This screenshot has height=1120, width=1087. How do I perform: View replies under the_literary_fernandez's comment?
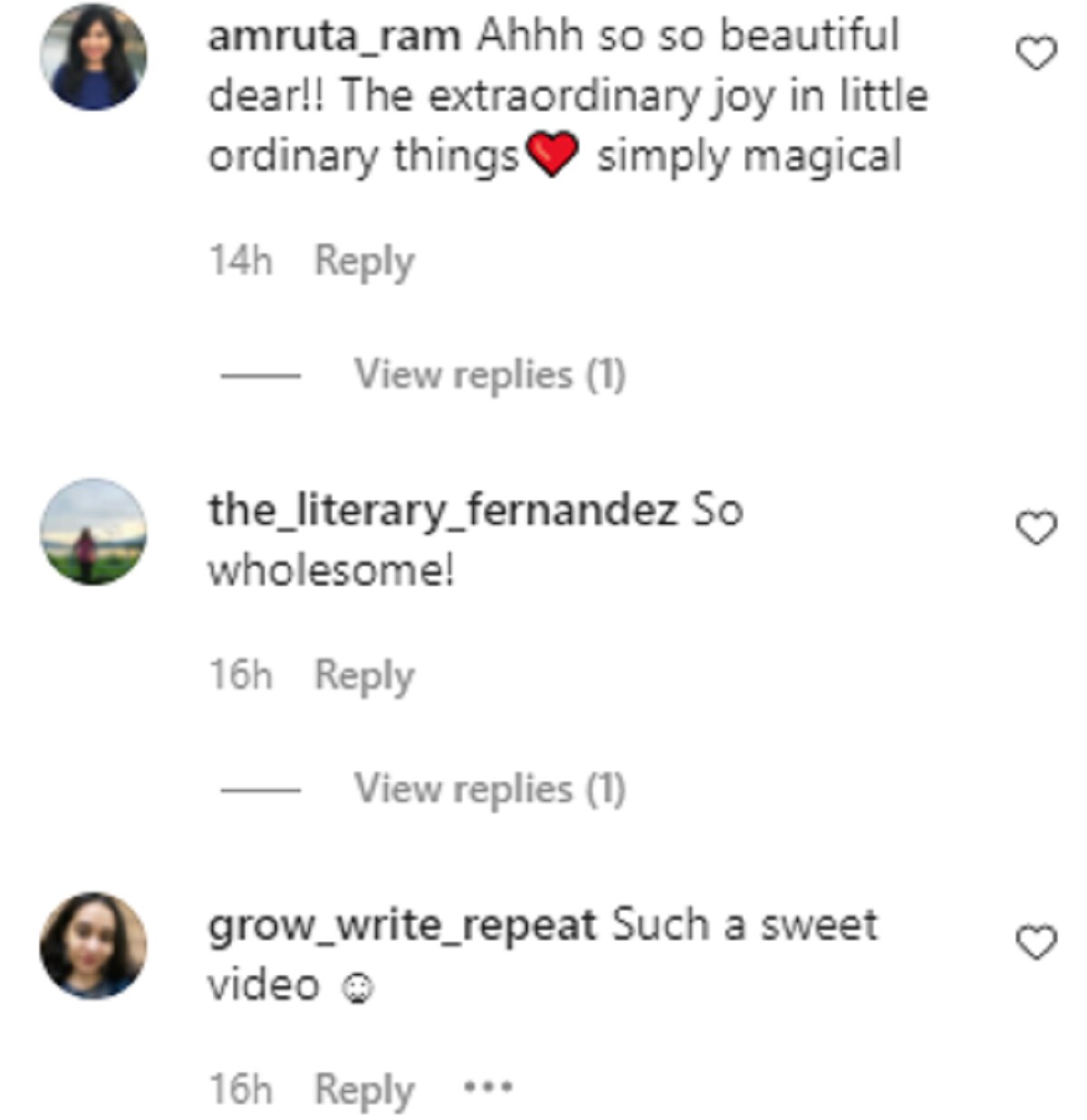tap(489, 788)
